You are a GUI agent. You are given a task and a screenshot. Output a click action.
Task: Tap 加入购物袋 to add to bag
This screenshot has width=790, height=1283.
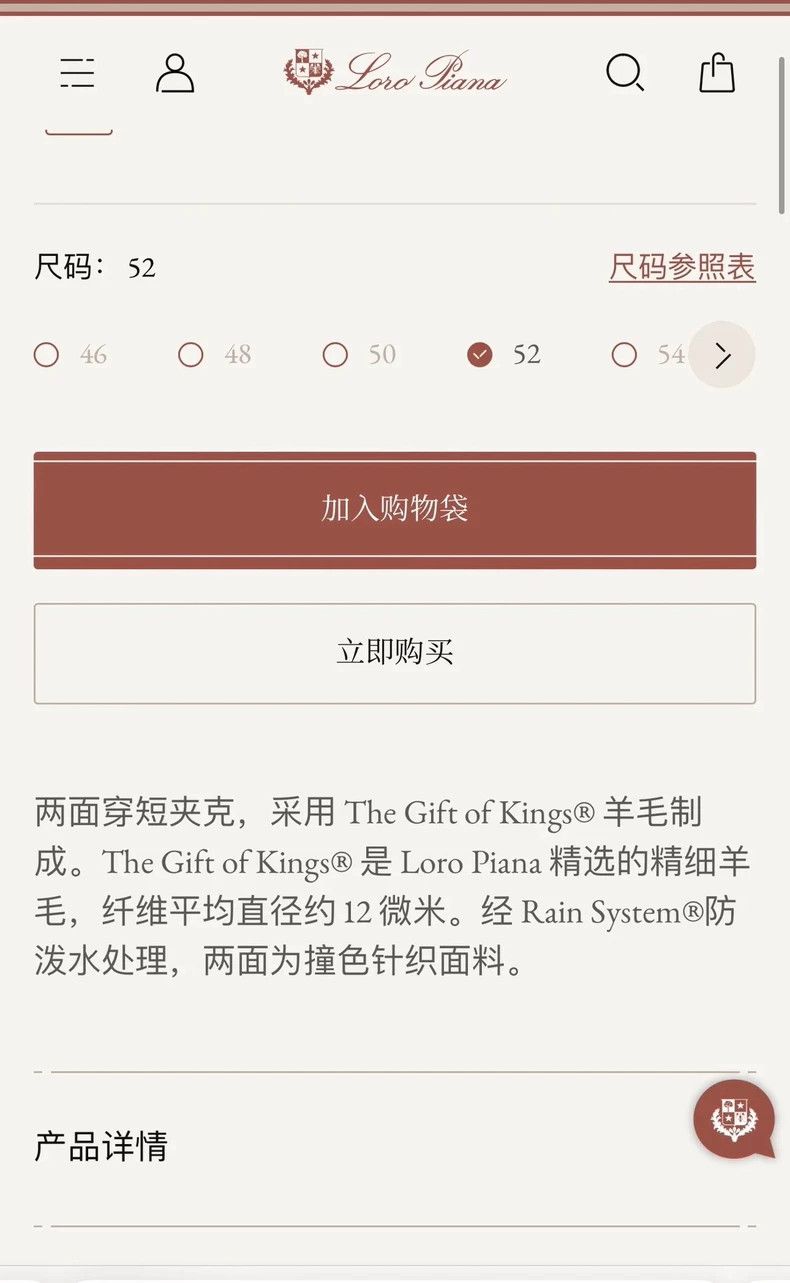(395, 510)
